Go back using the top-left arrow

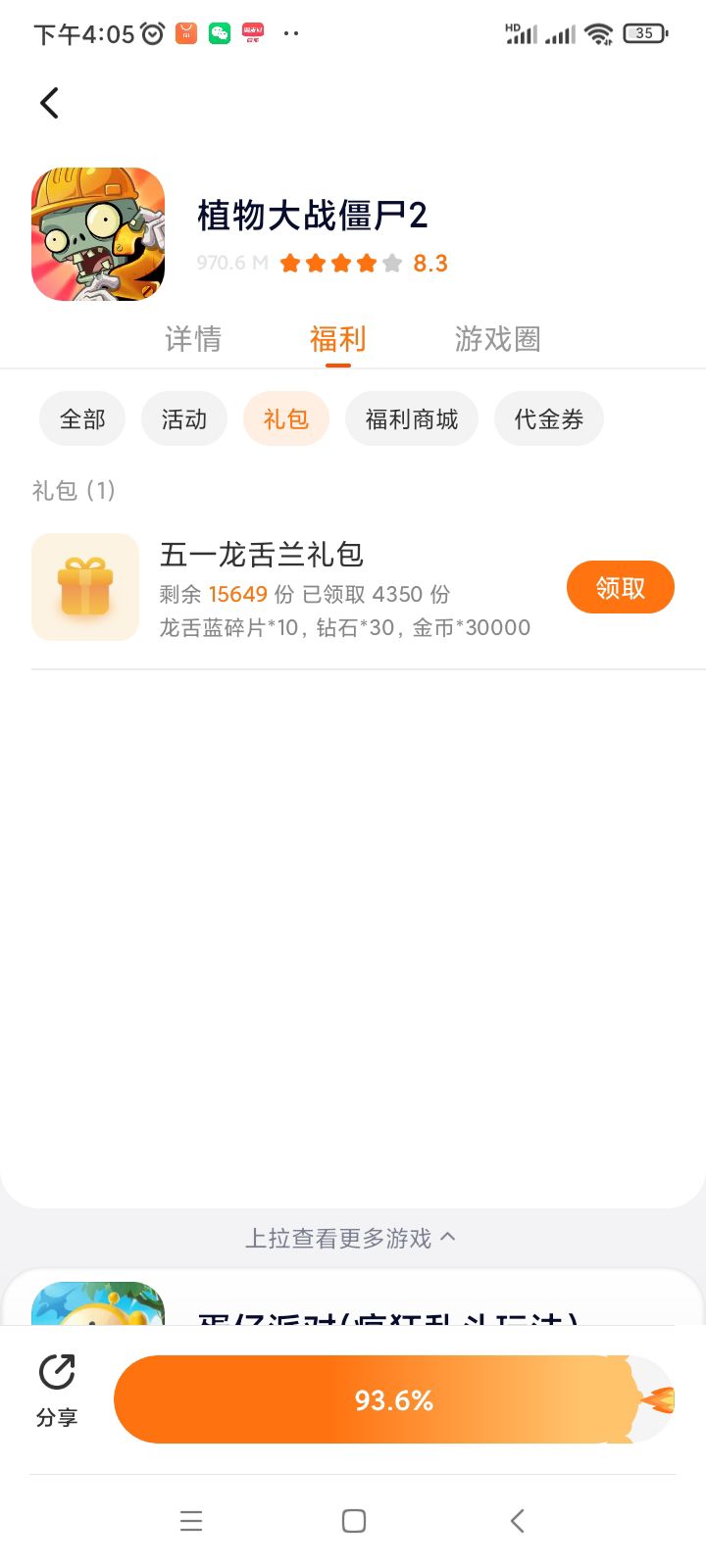(x=49, y=103)
